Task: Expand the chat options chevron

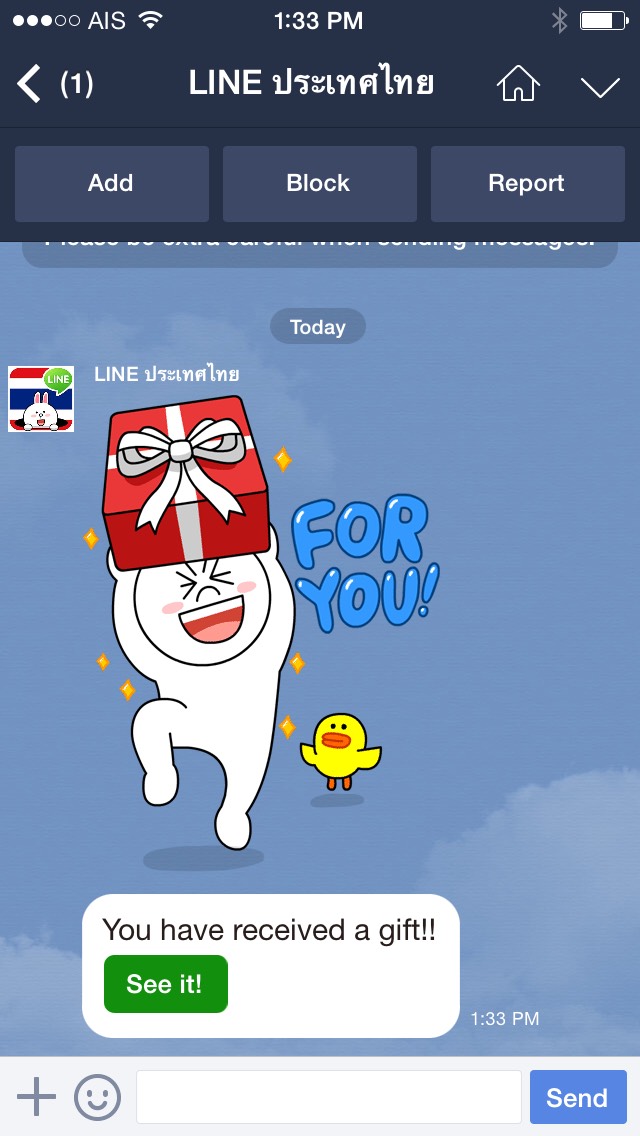Action: pyautogui.click(x=600, y=87)
